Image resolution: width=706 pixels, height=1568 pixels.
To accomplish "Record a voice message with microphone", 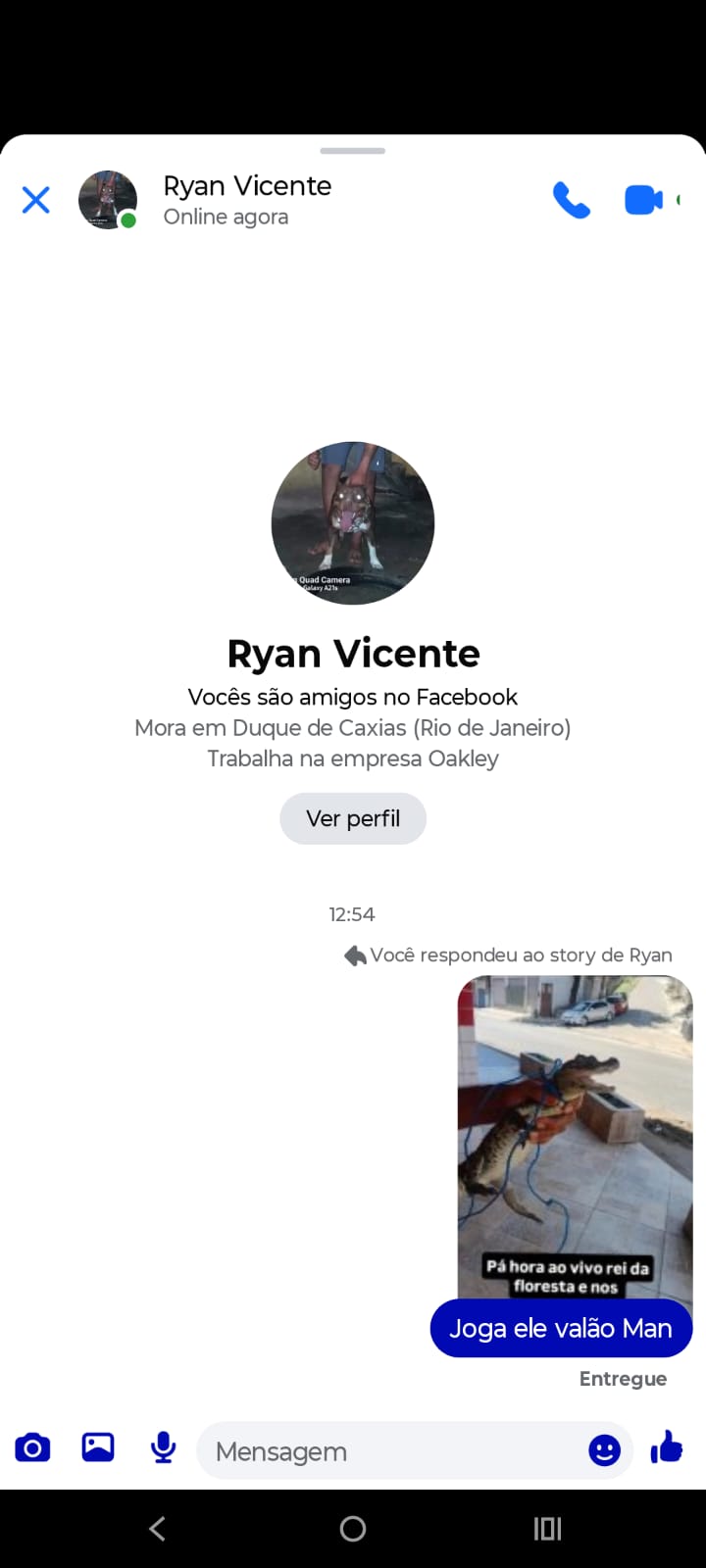I will pos(164,1447).
